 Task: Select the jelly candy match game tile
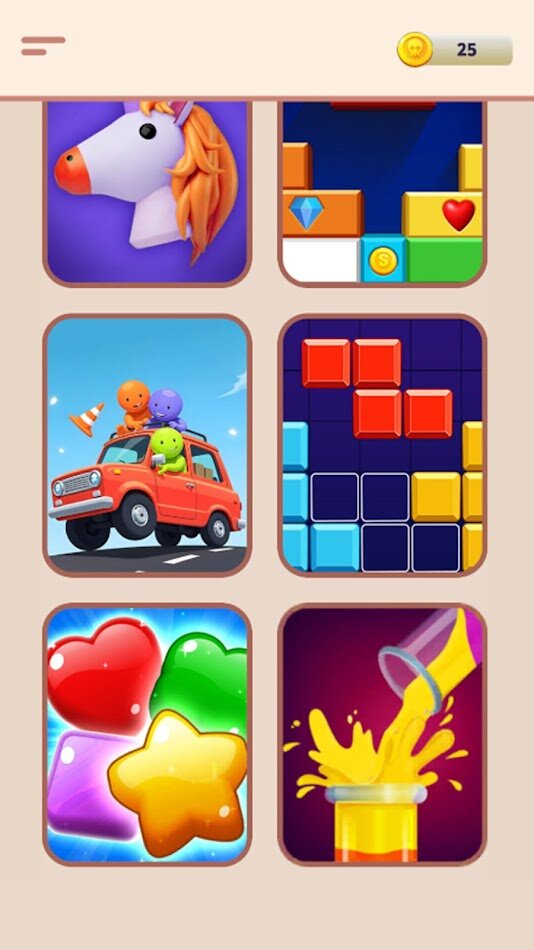(x=147, y=734)
